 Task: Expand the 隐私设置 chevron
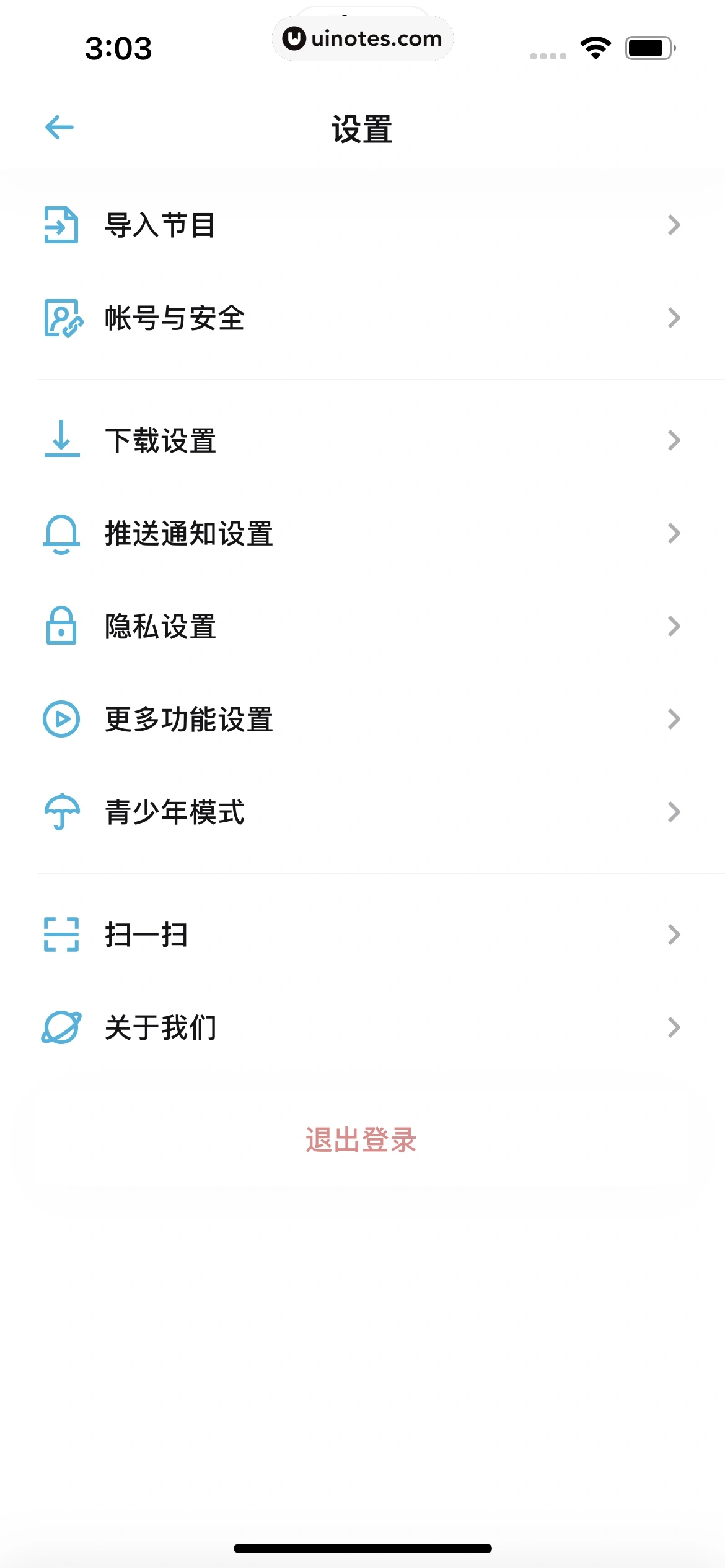coord(675,627)
